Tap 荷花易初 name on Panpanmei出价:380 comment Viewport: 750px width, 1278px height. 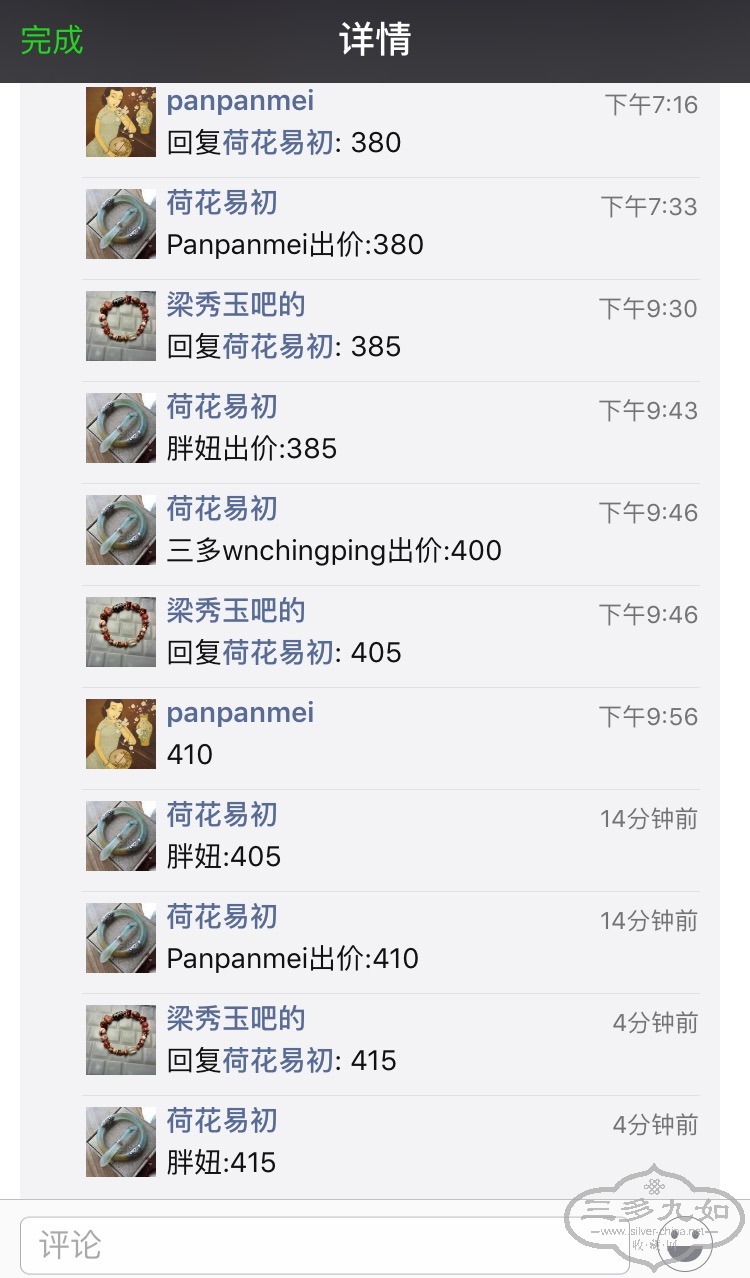pyautogui.click(x=222, y=203)
